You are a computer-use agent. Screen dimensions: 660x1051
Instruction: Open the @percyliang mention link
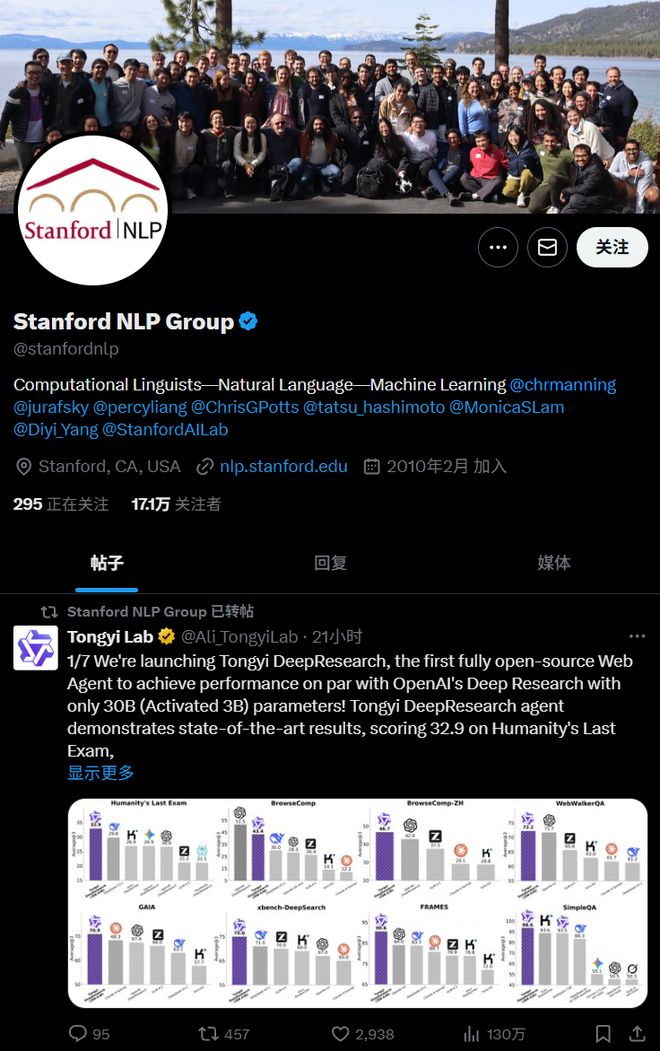tap(137, 407)
